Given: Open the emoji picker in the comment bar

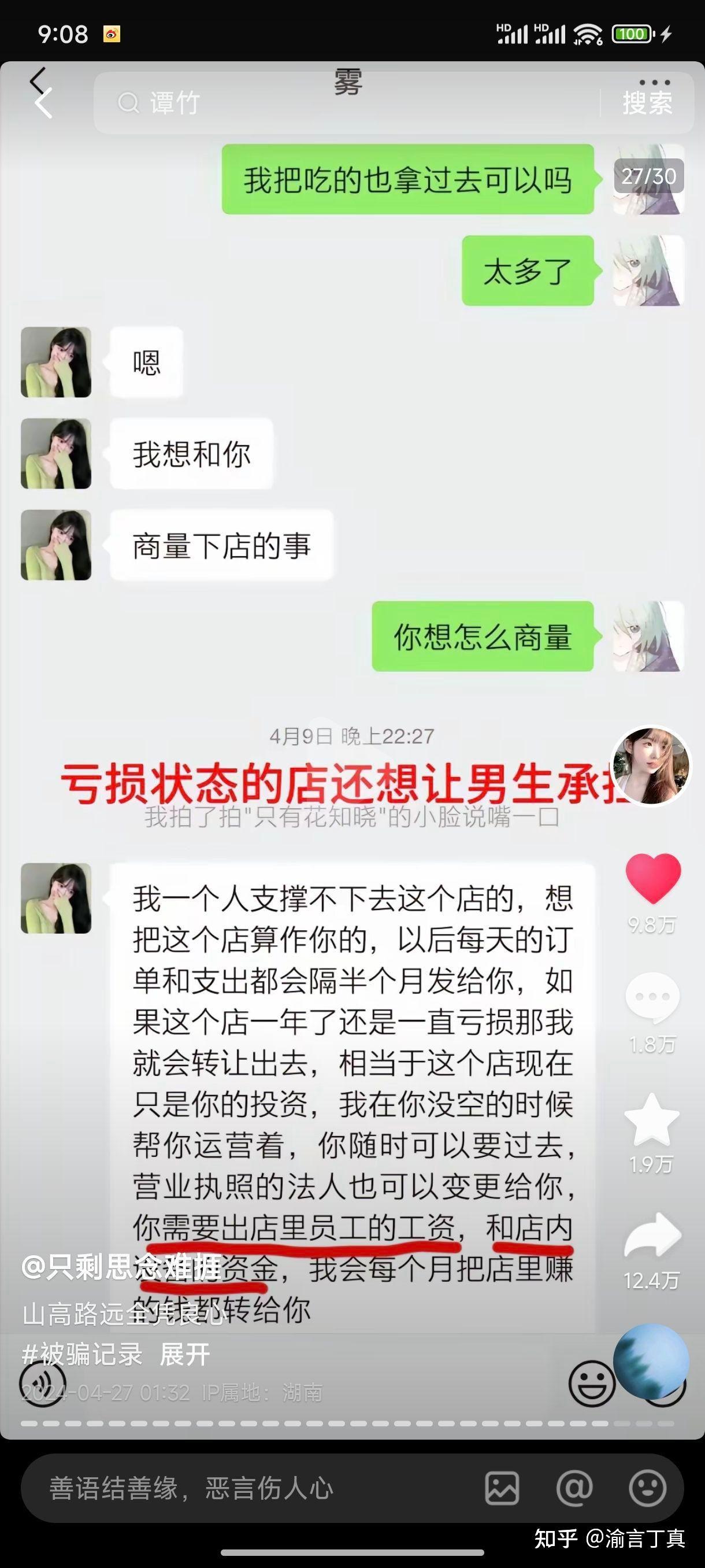Looking at the screenshot, I should (647, 1488).
